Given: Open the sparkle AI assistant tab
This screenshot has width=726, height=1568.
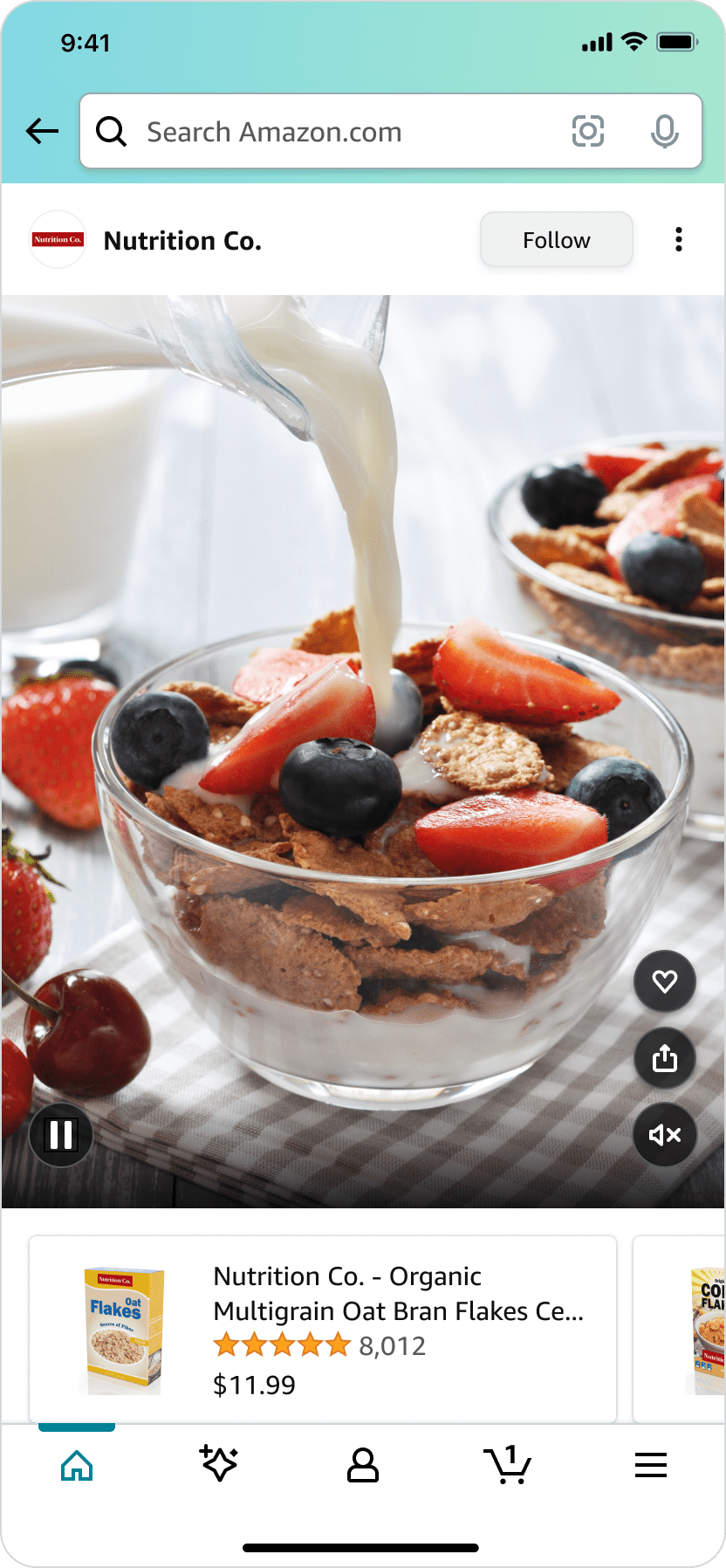Looking at the screenshot, I should click(x=219, y=1464).
